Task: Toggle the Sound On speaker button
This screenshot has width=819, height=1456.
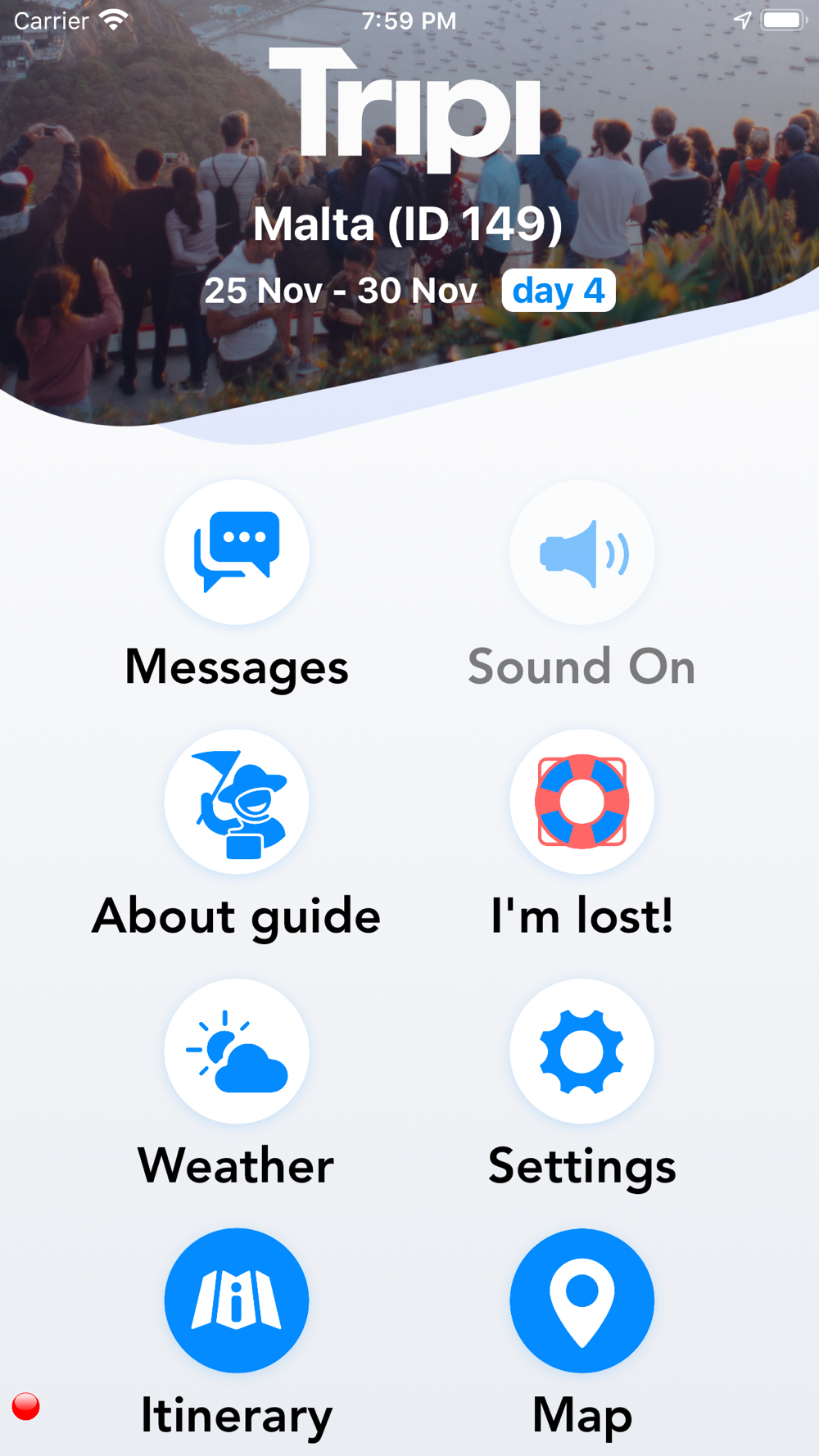Action: coord(582,552)
